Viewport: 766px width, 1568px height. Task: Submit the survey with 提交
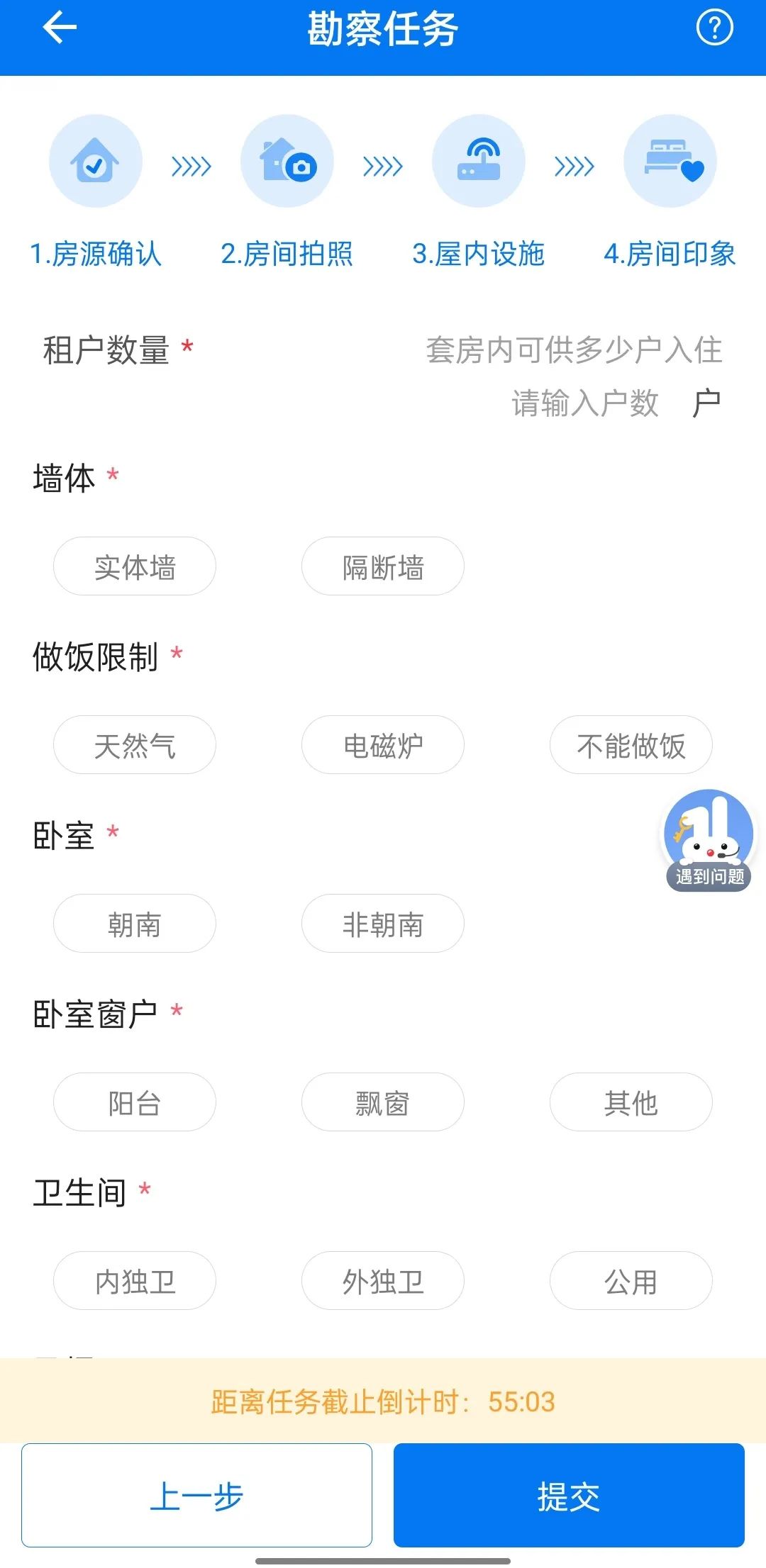click(569, 1496)
